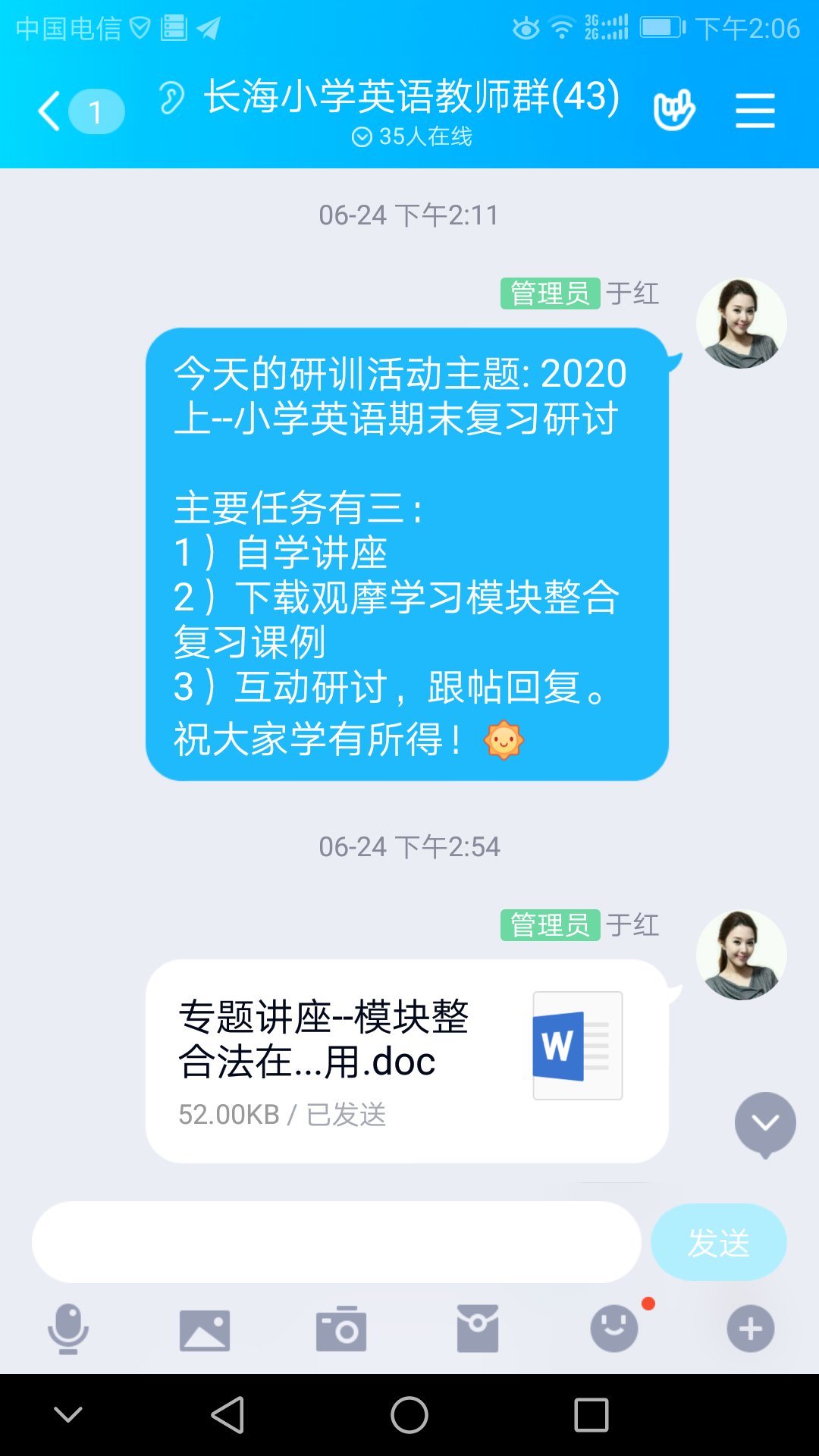The width and height of the screenshot is (819, 1456).
Task: Tap the hand gesture icon in header
Action: click(673, 111)
